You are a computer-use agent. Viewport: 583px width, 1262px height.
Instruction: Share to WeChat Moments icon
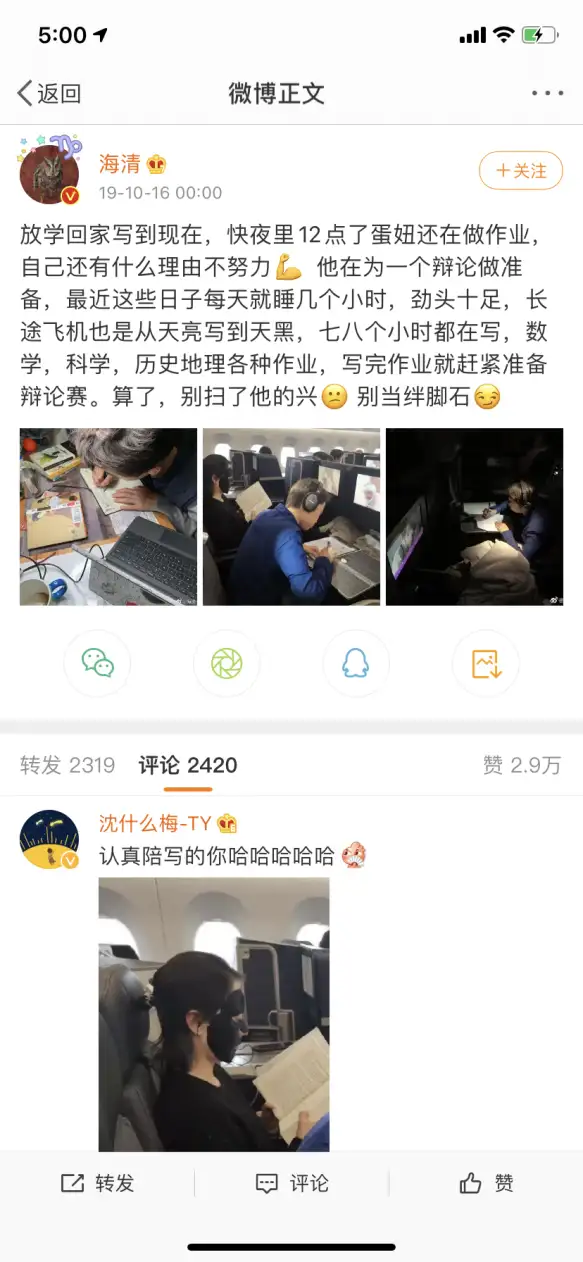tap(227, 664)
